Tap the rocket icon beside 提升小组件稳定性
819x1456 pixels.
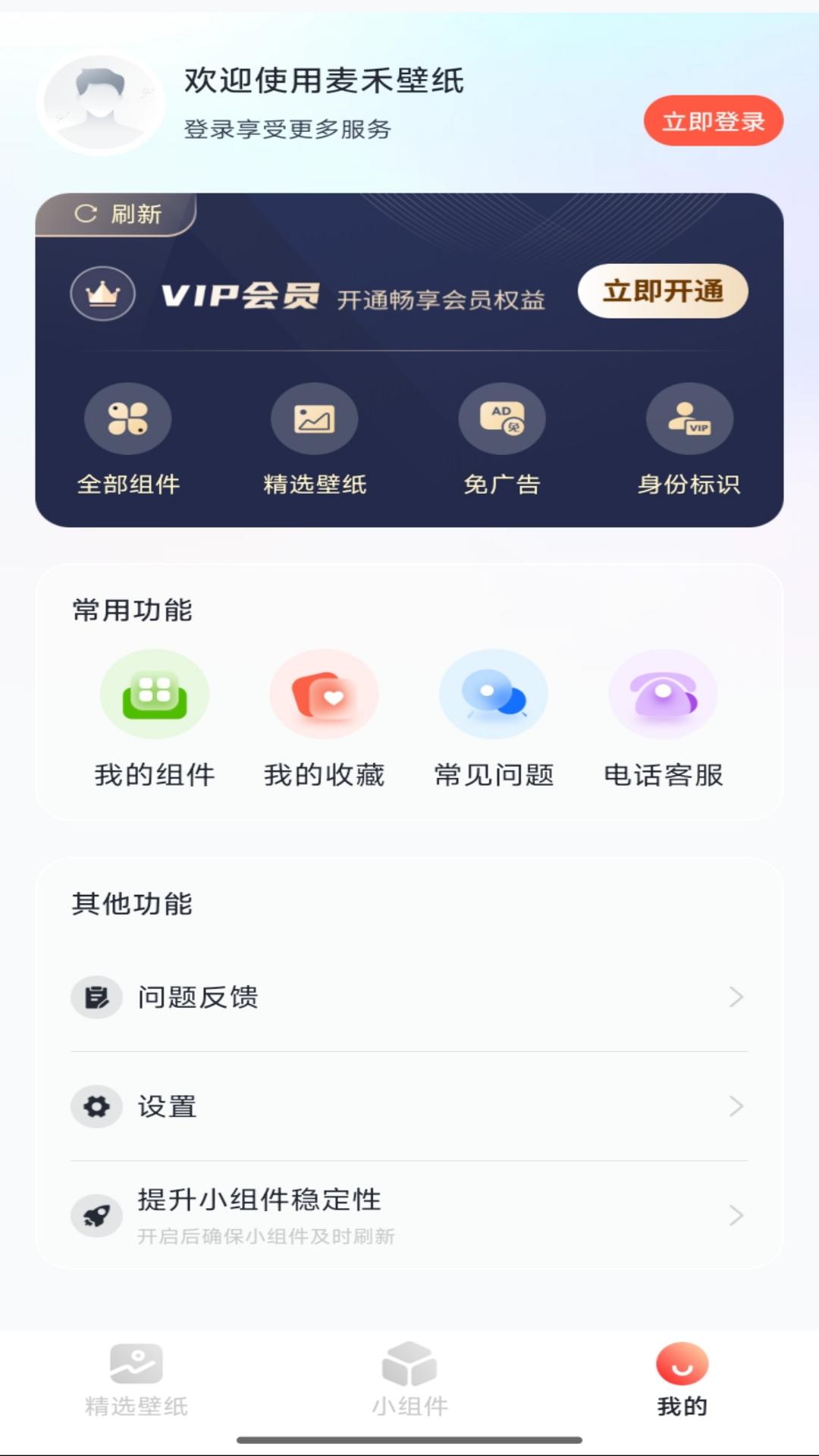[x=96, y=1214]
